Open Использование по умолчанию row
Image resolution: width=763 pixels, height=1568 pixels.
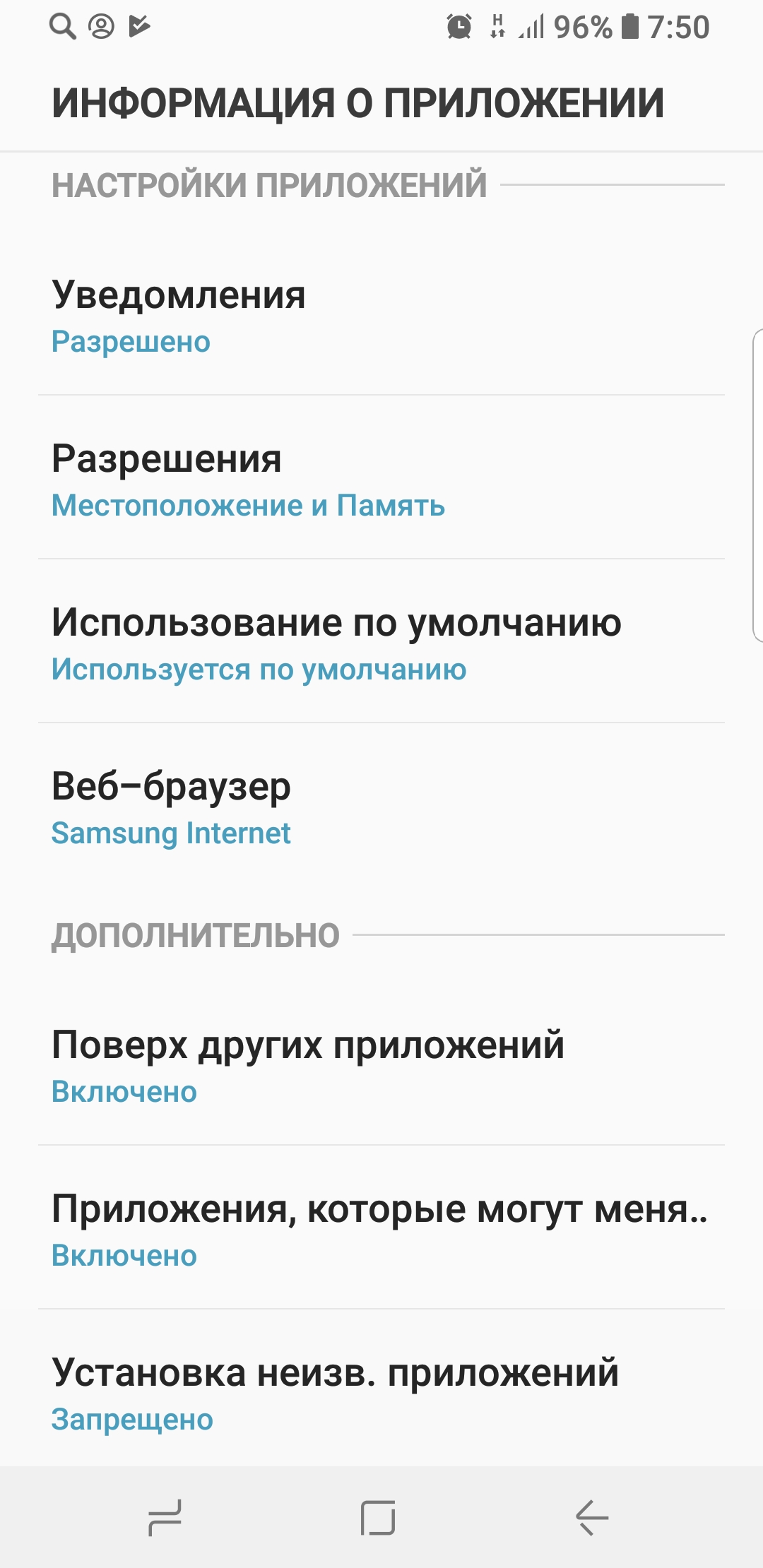coord(381,641)
